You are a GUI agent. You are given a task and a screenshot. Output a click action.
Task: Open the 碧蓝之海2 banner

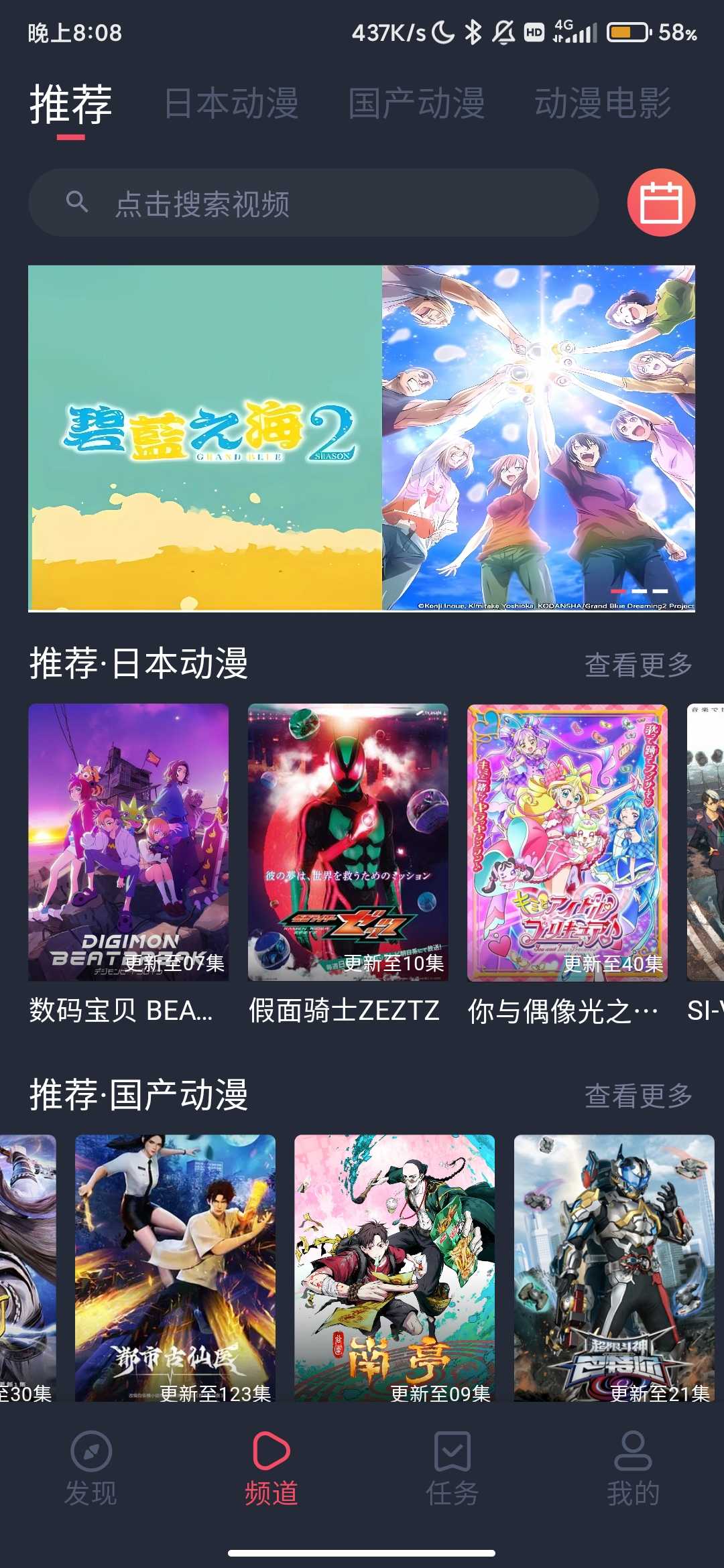coord(361,438)
